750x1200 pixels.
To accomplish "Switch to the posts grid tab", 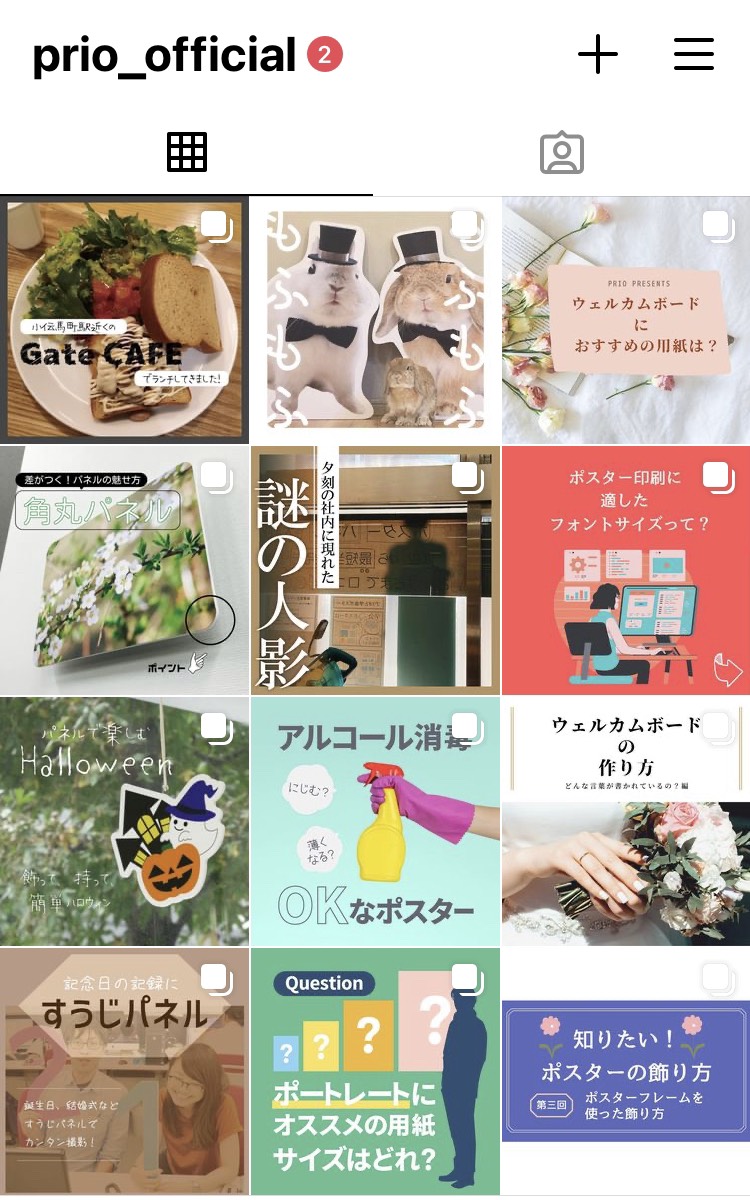I will point(186,153).
